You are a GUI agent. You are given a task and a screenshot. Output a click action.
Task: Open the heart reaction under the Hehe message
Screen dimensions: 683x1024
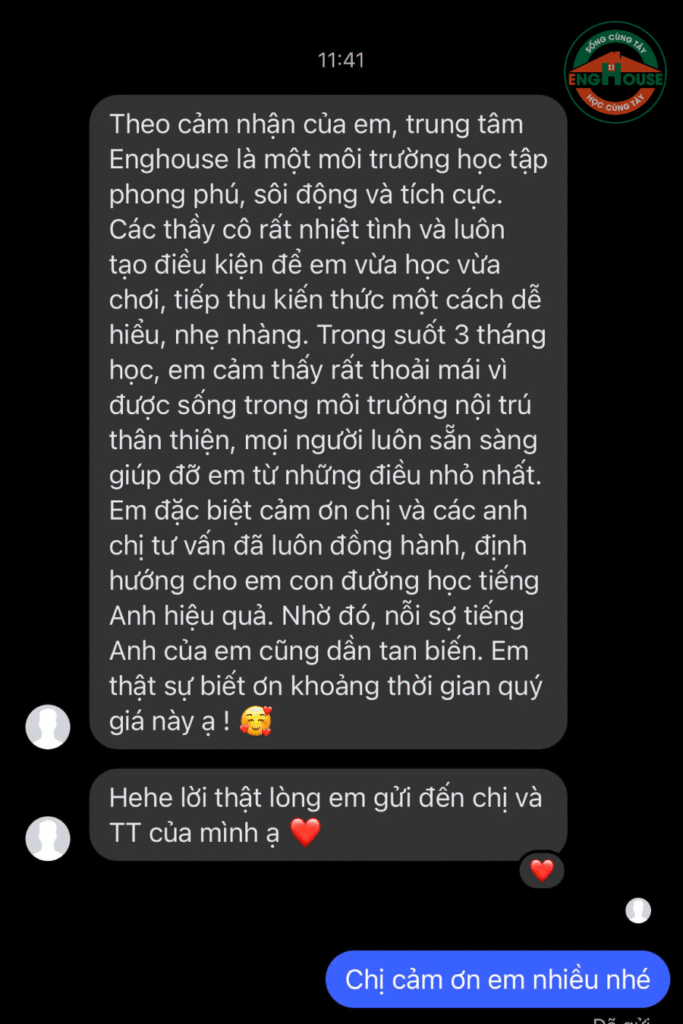click(542, 870)
